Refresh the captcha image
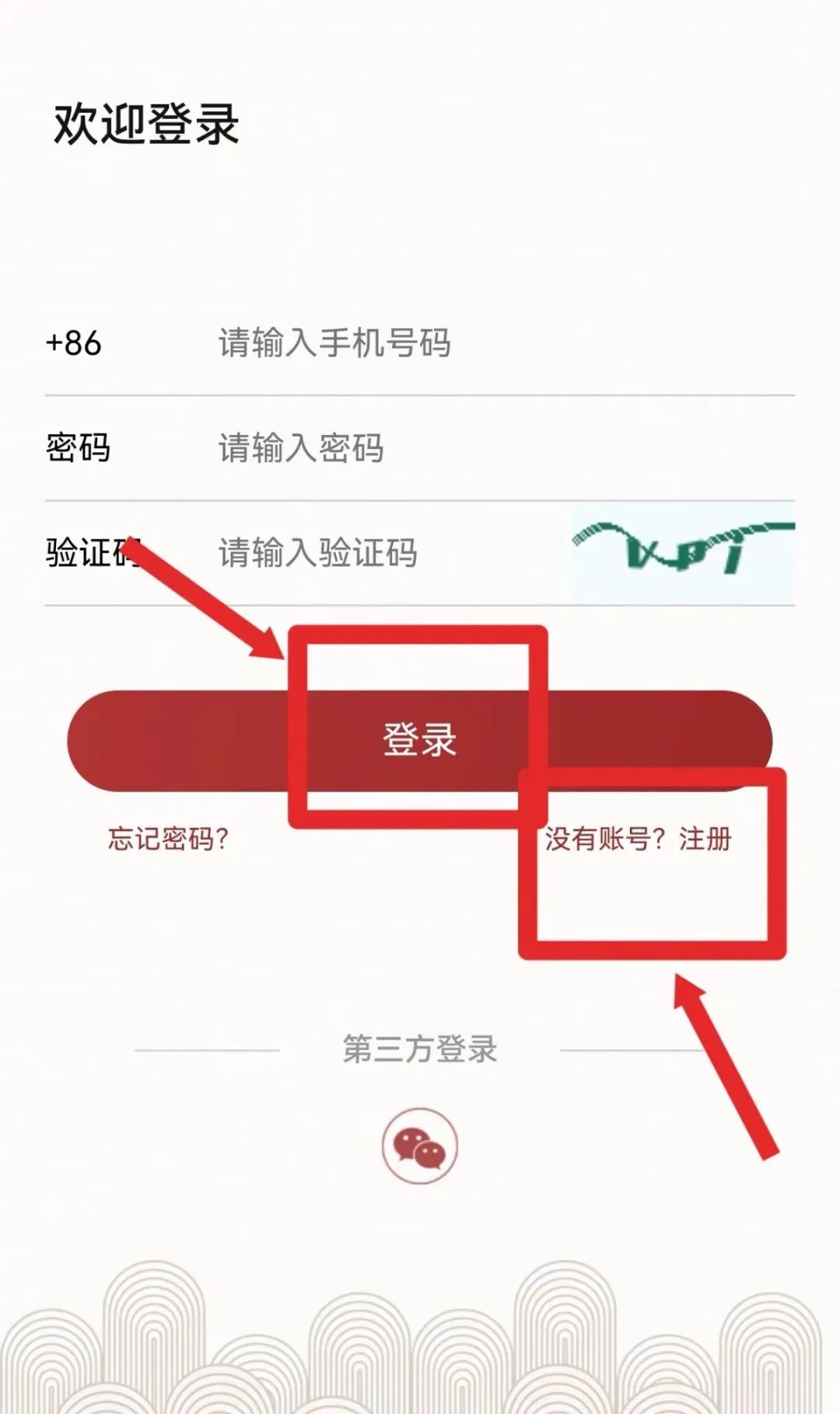 [682, 552]
